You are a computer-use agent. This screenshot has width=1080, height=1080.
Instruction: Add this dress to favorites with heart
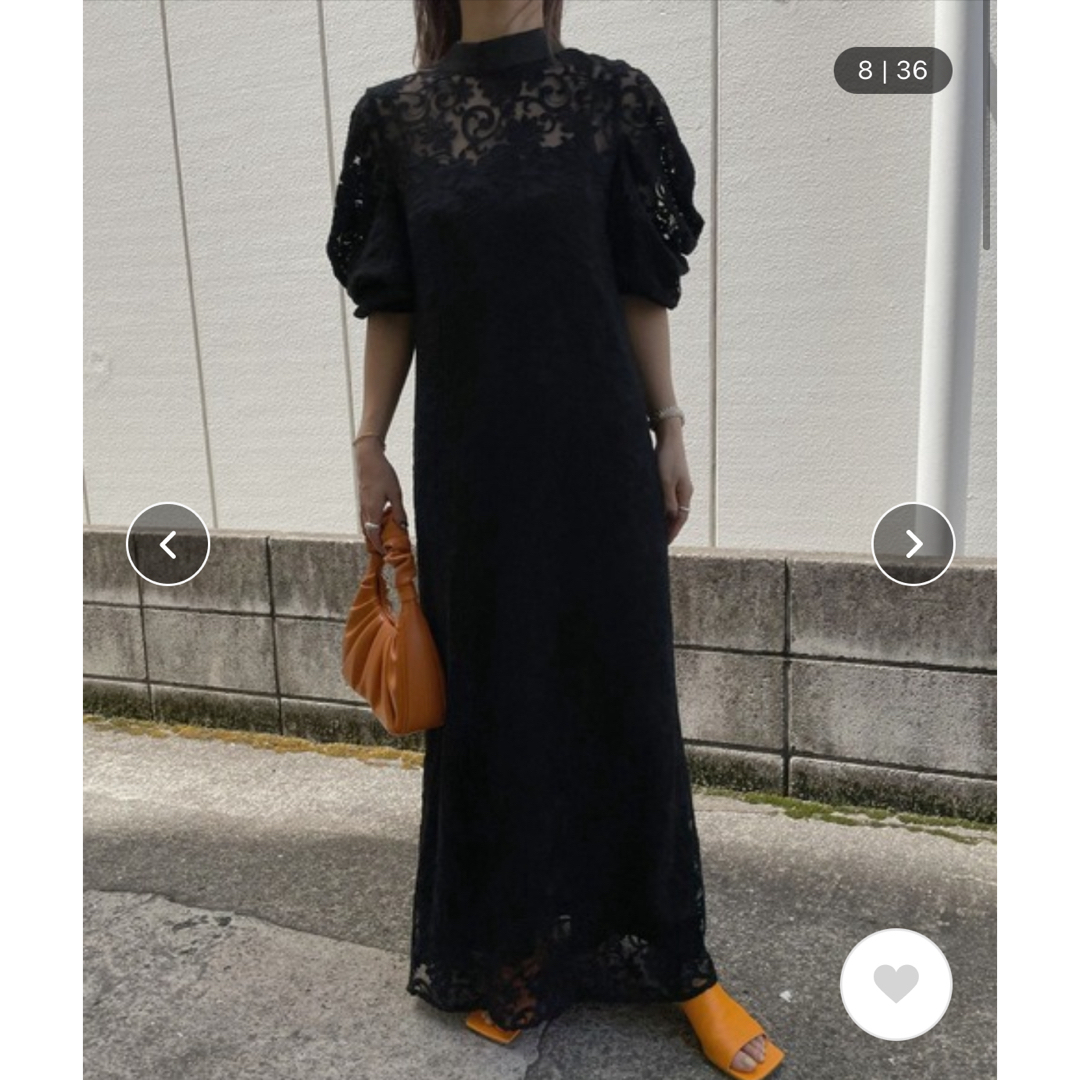895,984
